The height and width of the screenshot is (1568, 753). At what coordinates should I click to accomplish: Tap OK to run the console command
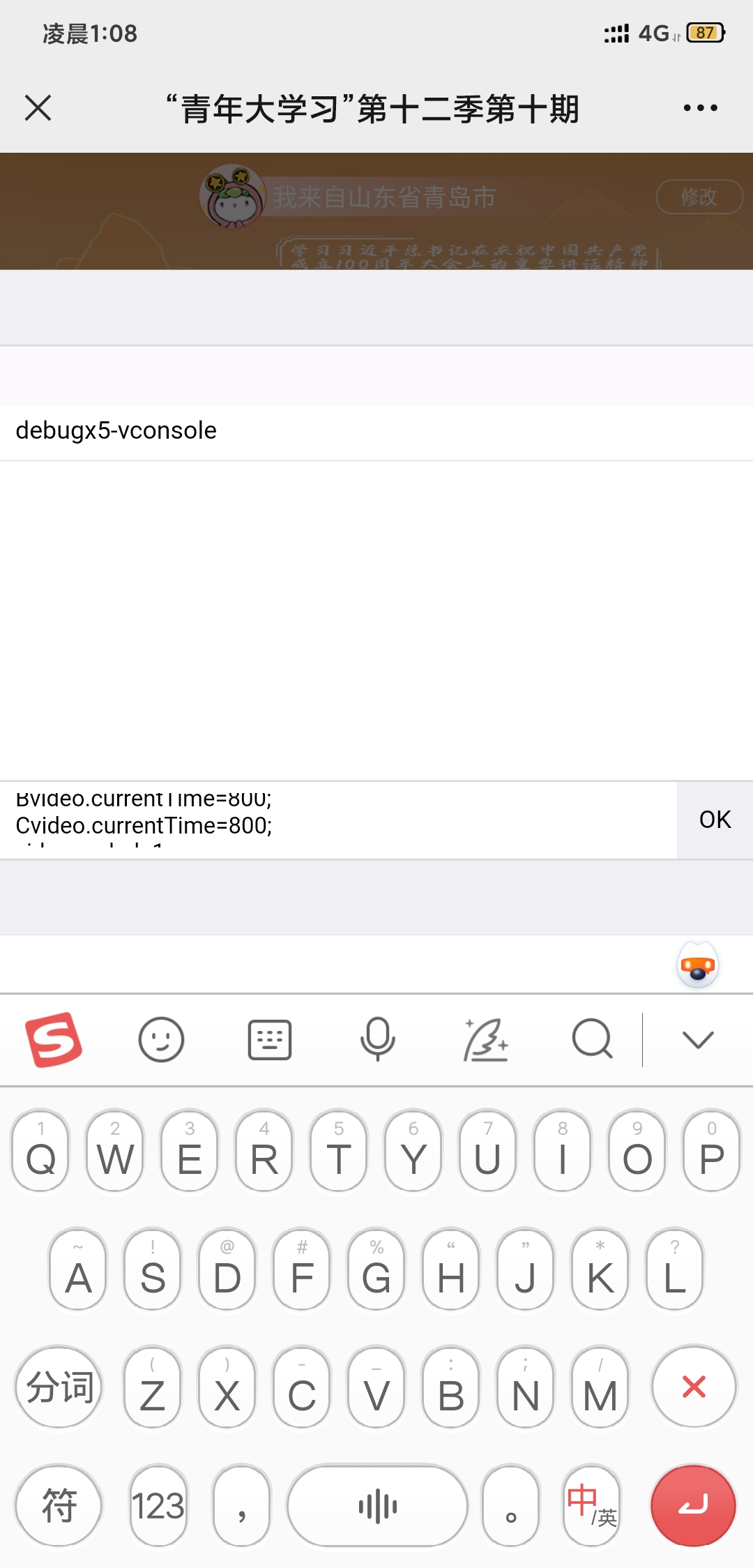(715, 820)
